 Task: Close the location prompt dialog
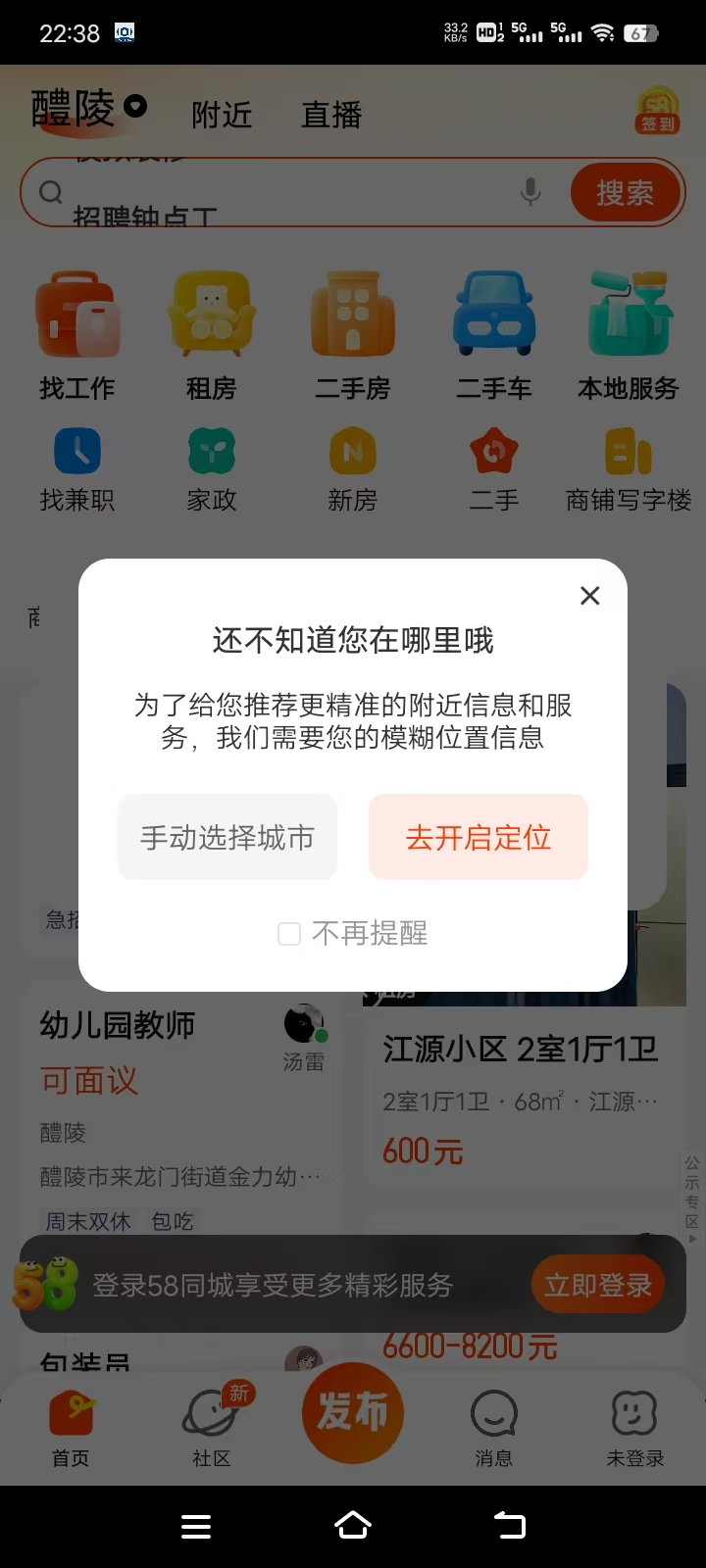pos(589,596)
